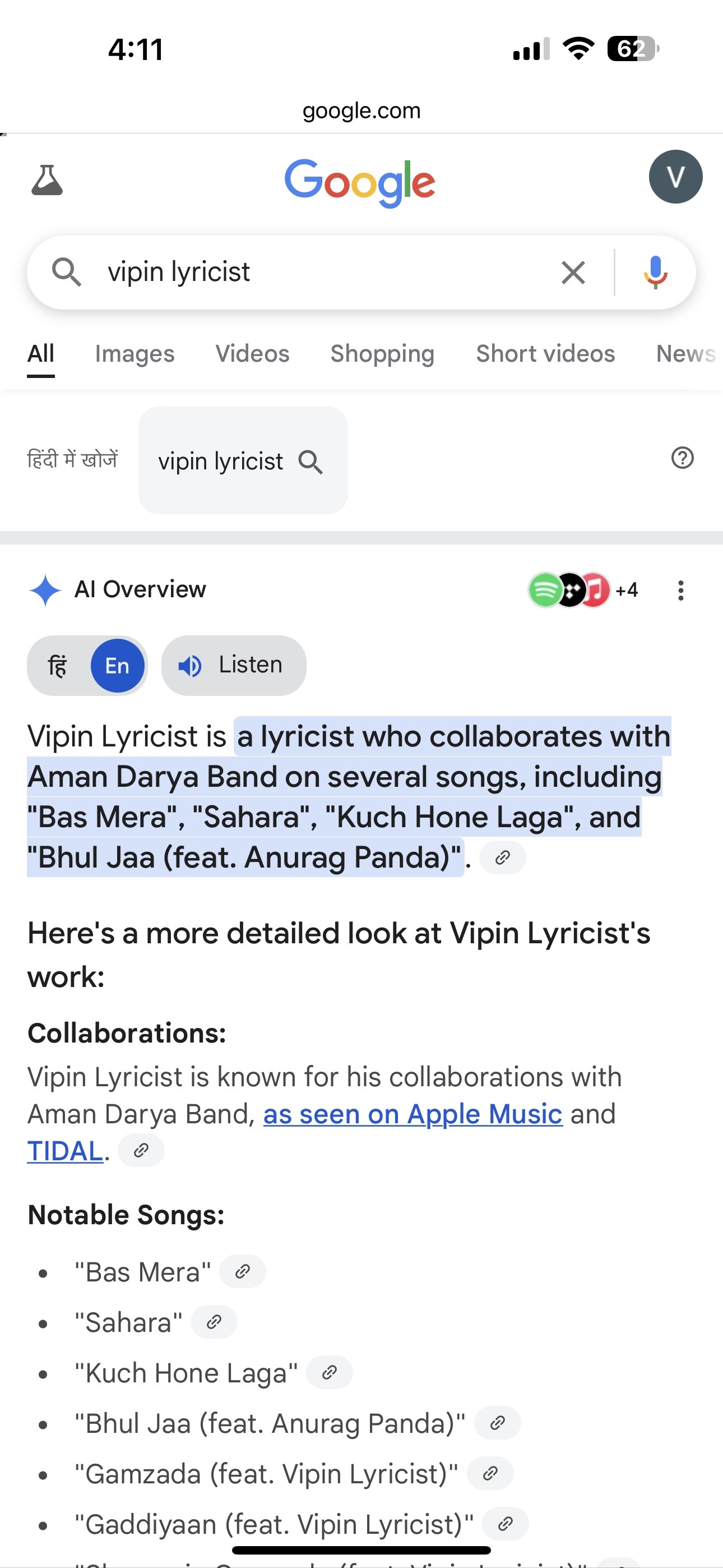Open source link next to "Bas Mera"

click(x=242, y=1271)
